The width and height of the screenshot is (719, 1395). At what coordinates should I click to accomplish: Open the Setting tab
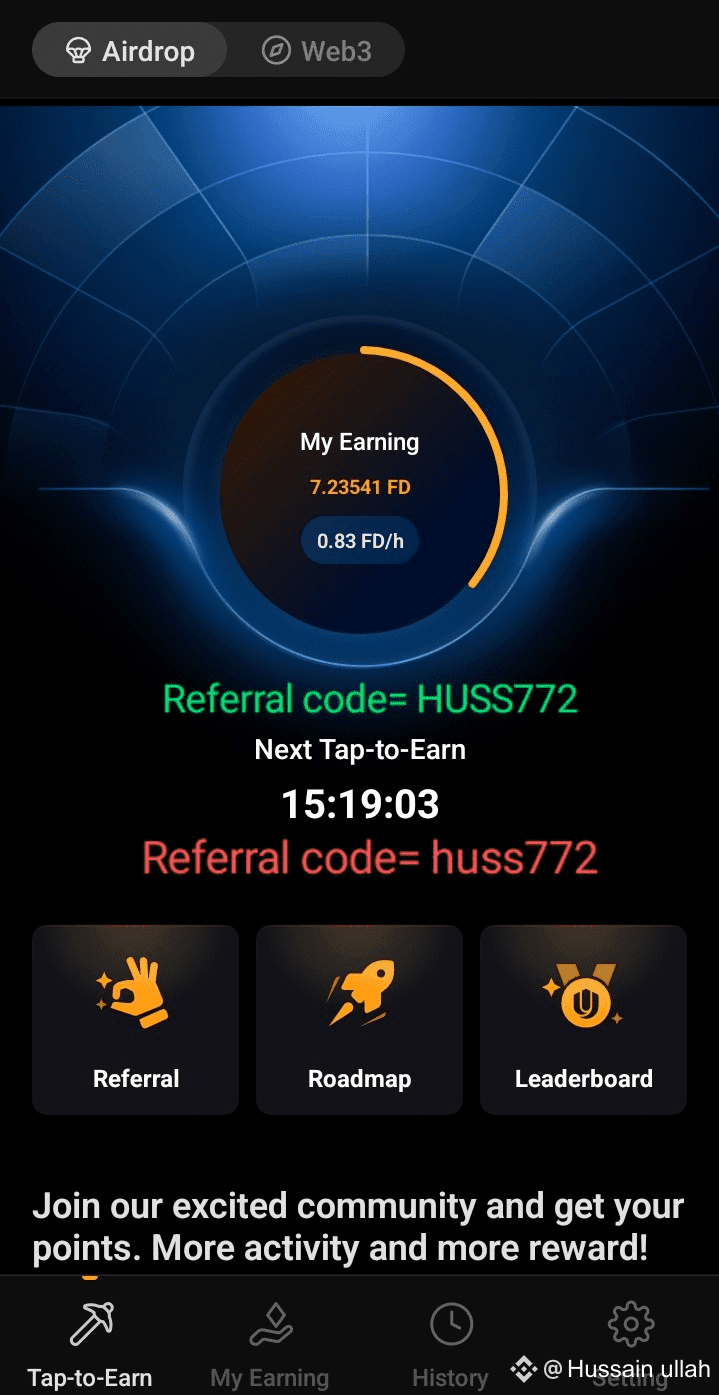pyautogui.click(x=630, y=1332)
